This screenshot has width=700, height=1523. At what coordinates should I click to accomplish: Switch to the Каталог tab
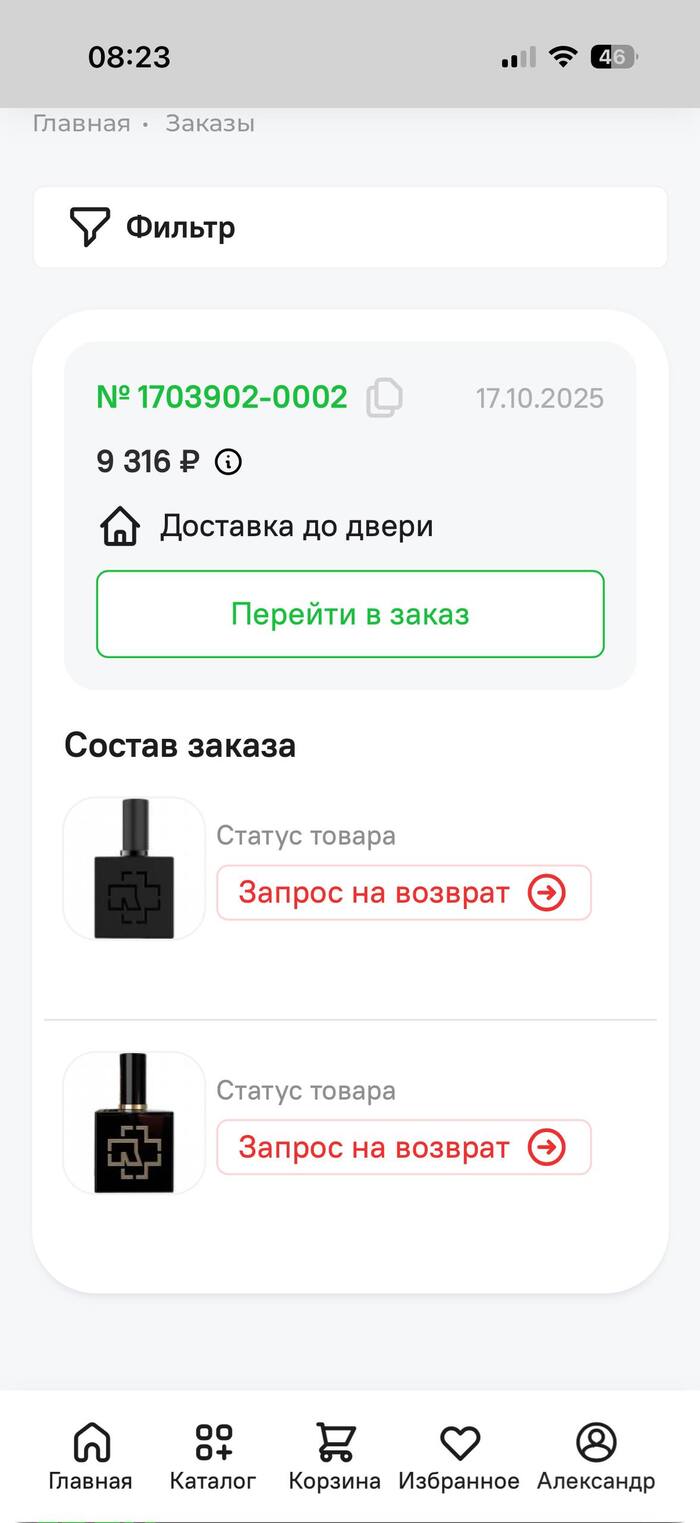point(213,1456)
